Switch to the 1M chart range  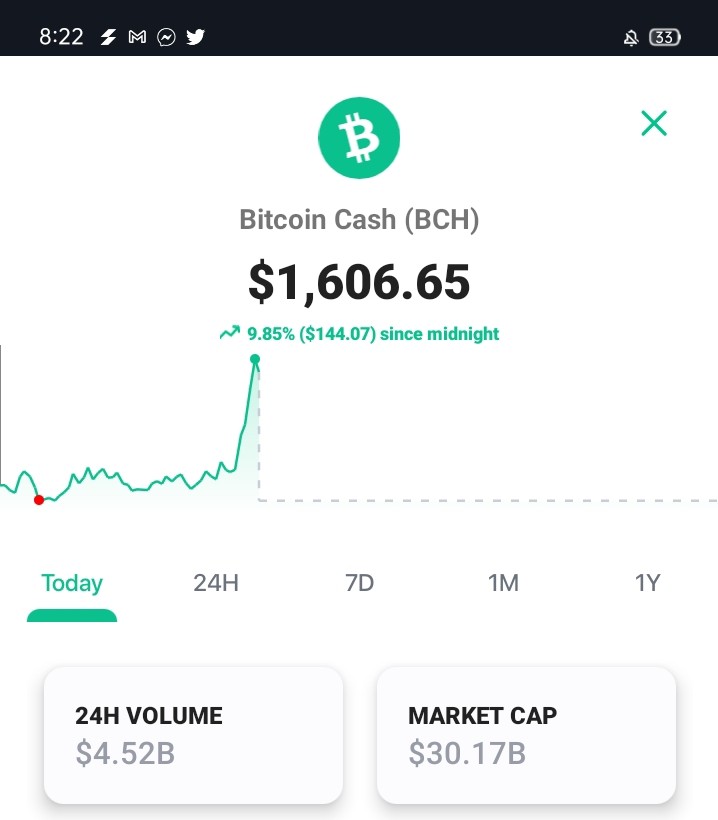click(503, 583)
